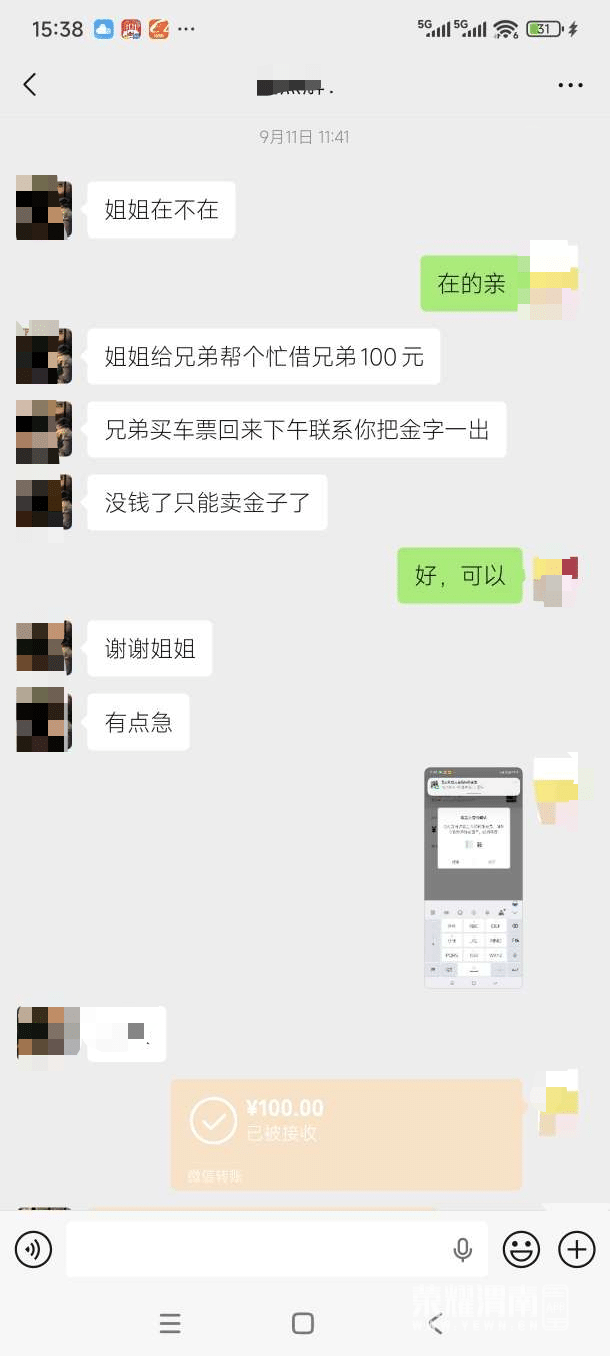Open the sent screenshot image
This screenshot has width=610, height=1356.
point(473,877)
